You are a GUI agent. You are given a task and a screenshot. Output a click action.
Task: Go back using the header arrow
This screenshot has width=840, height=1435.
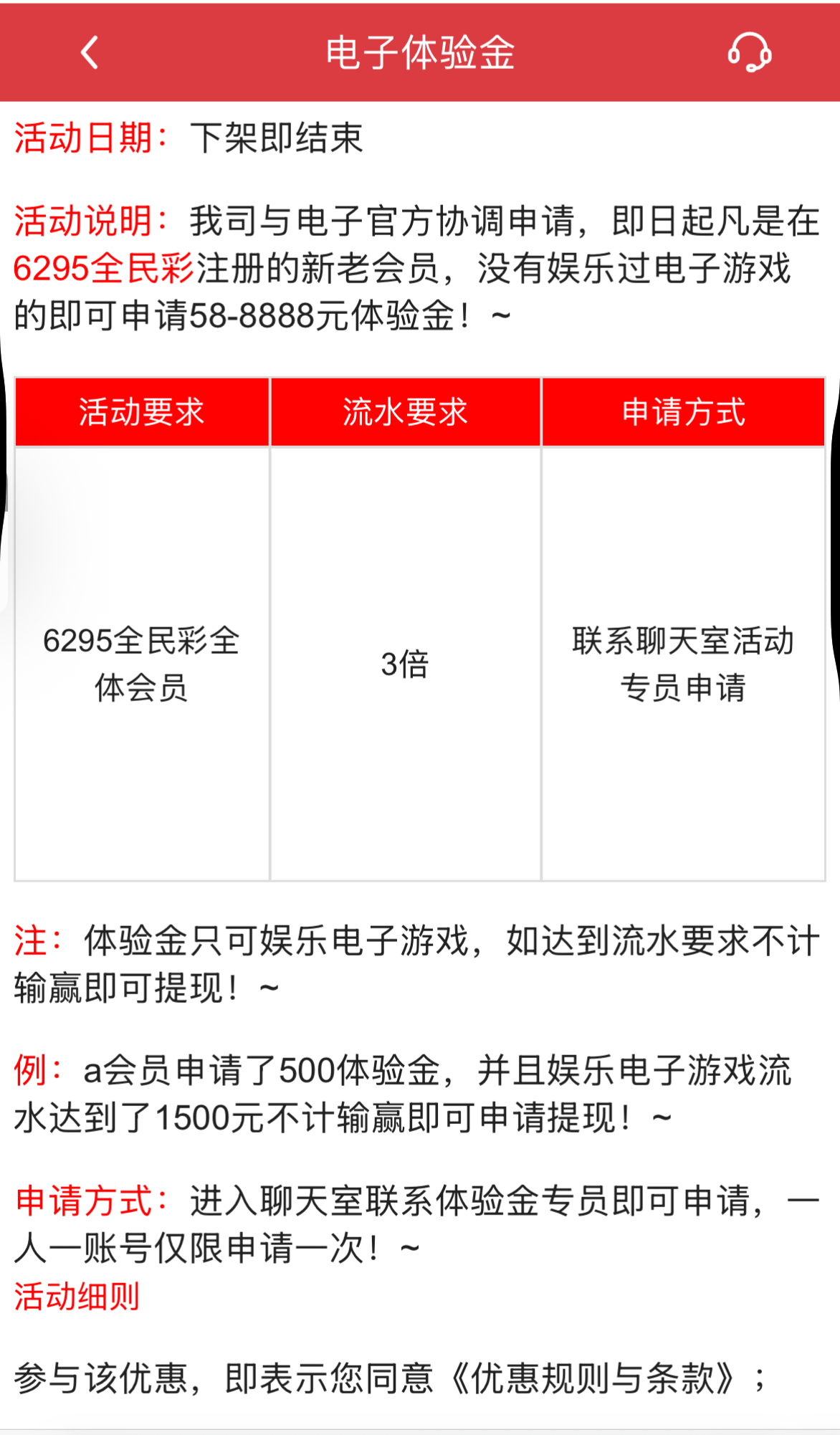pos(90,53)
